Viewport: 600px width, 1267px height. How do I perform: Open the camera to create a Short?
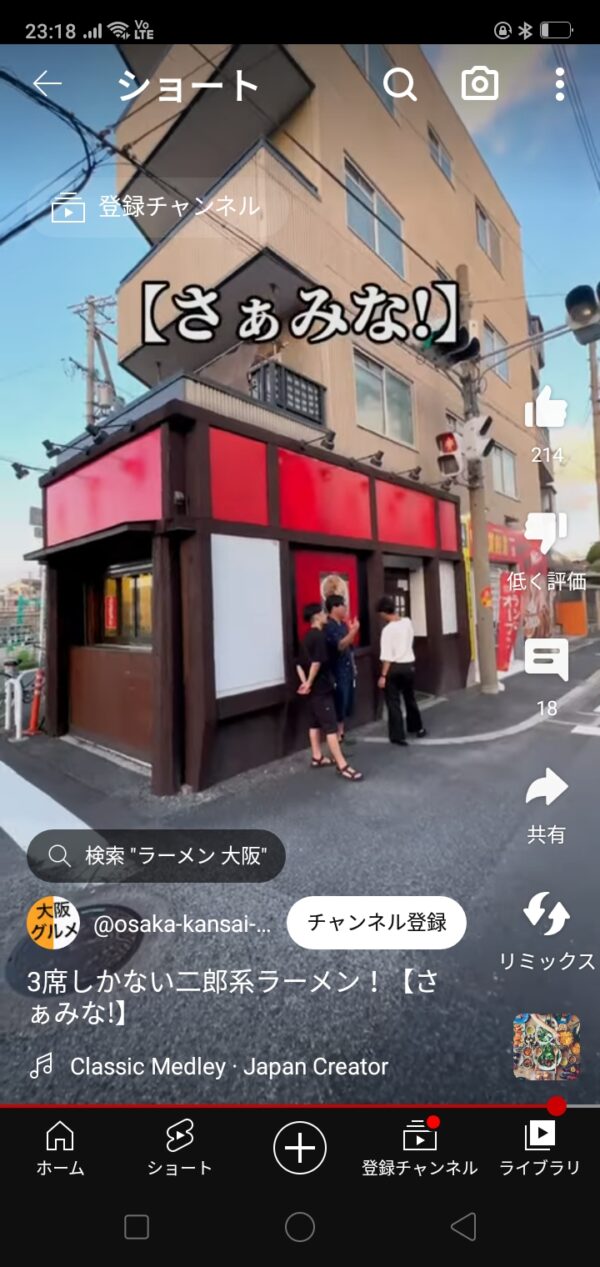(x=480, y=85)
